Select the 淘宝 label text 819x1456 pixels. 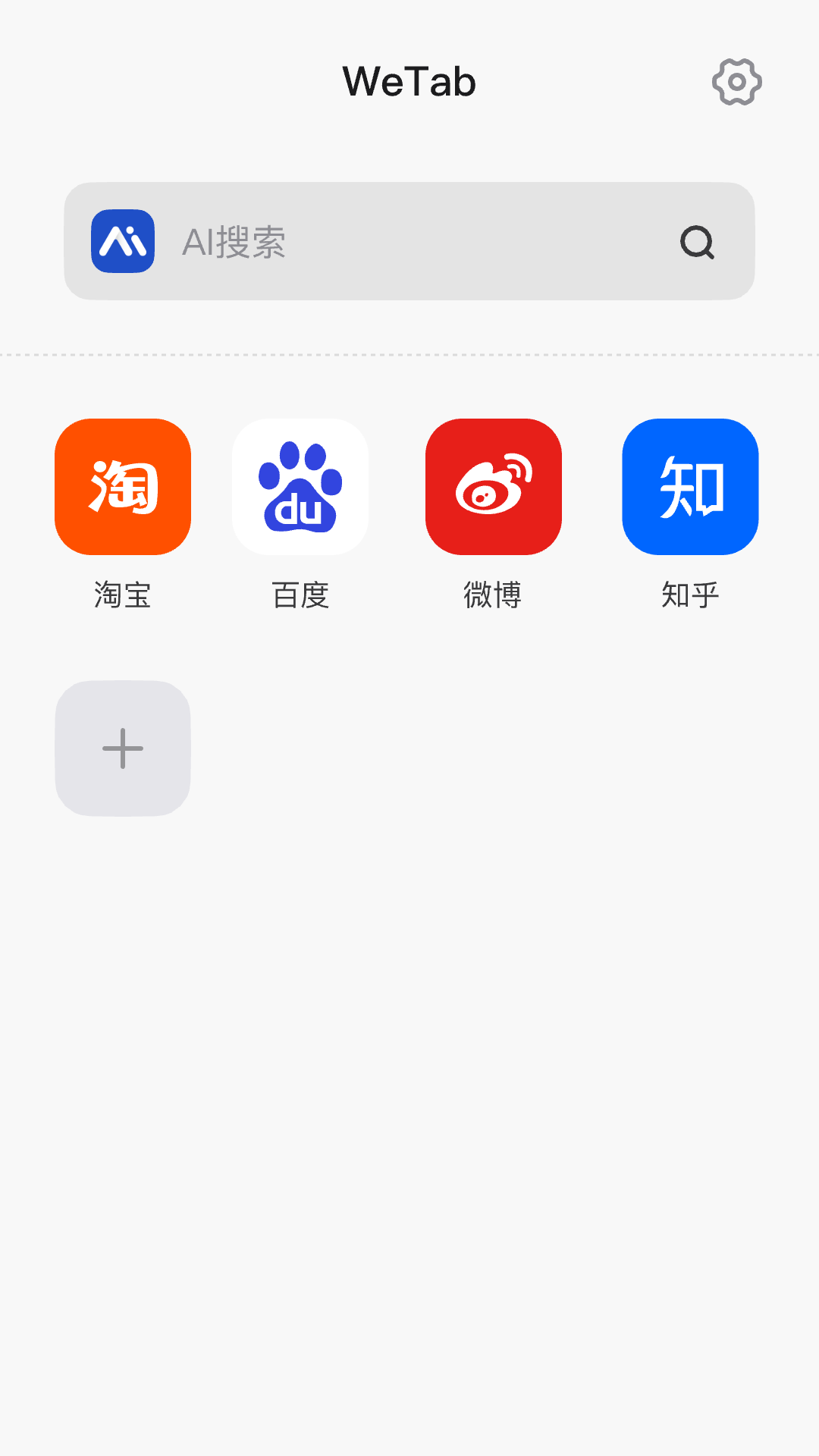tap(122, 596)
